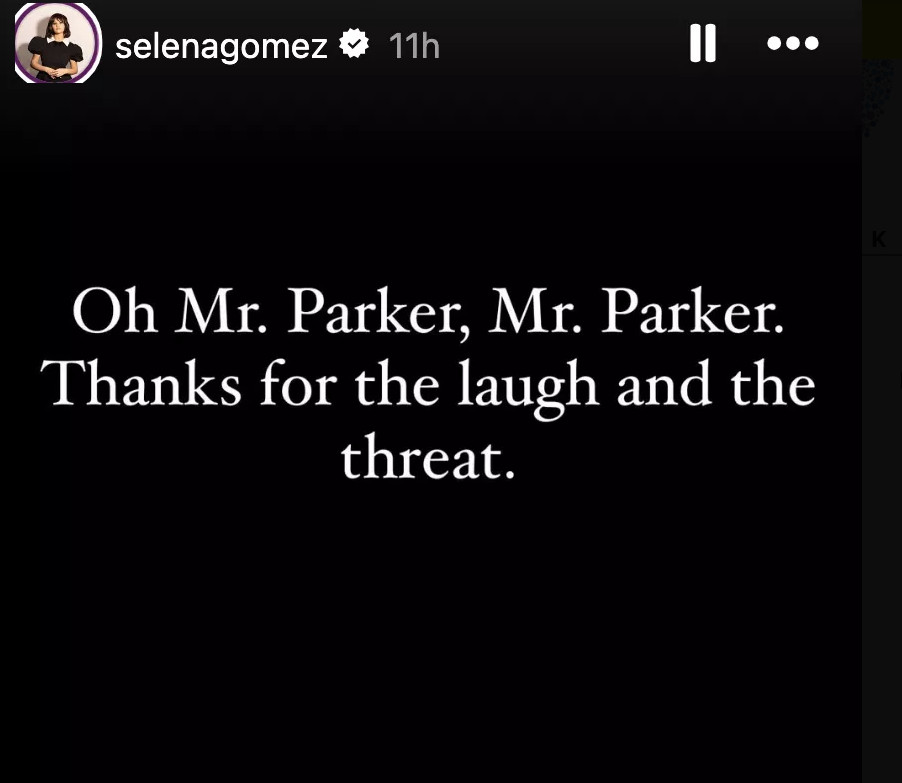Pause the story playback
Screen dimensions: 902x783
point(703,44)
